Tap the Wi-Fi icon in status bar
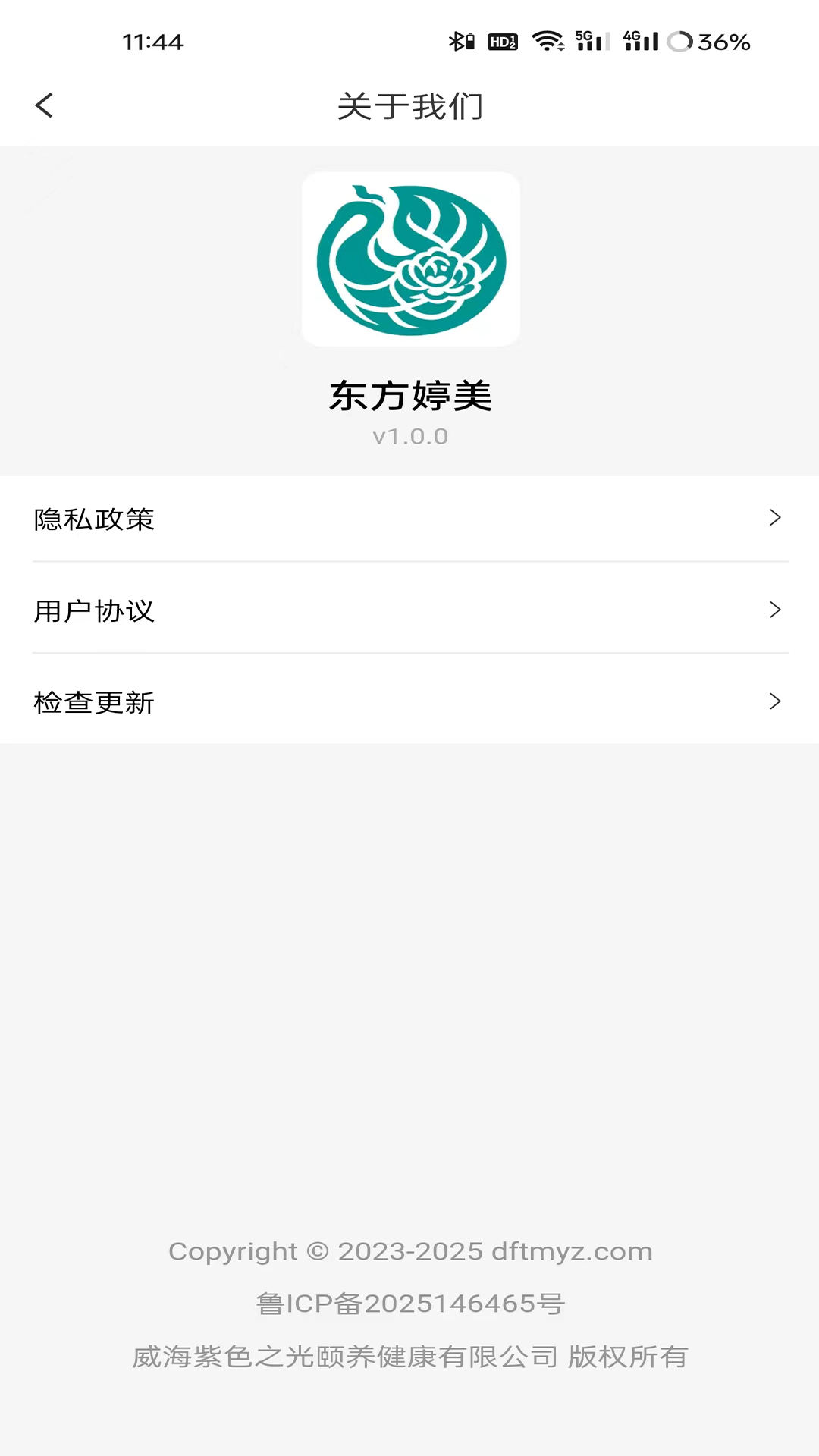The width and height of the screenshot is (819, 1456). [548, 42]
